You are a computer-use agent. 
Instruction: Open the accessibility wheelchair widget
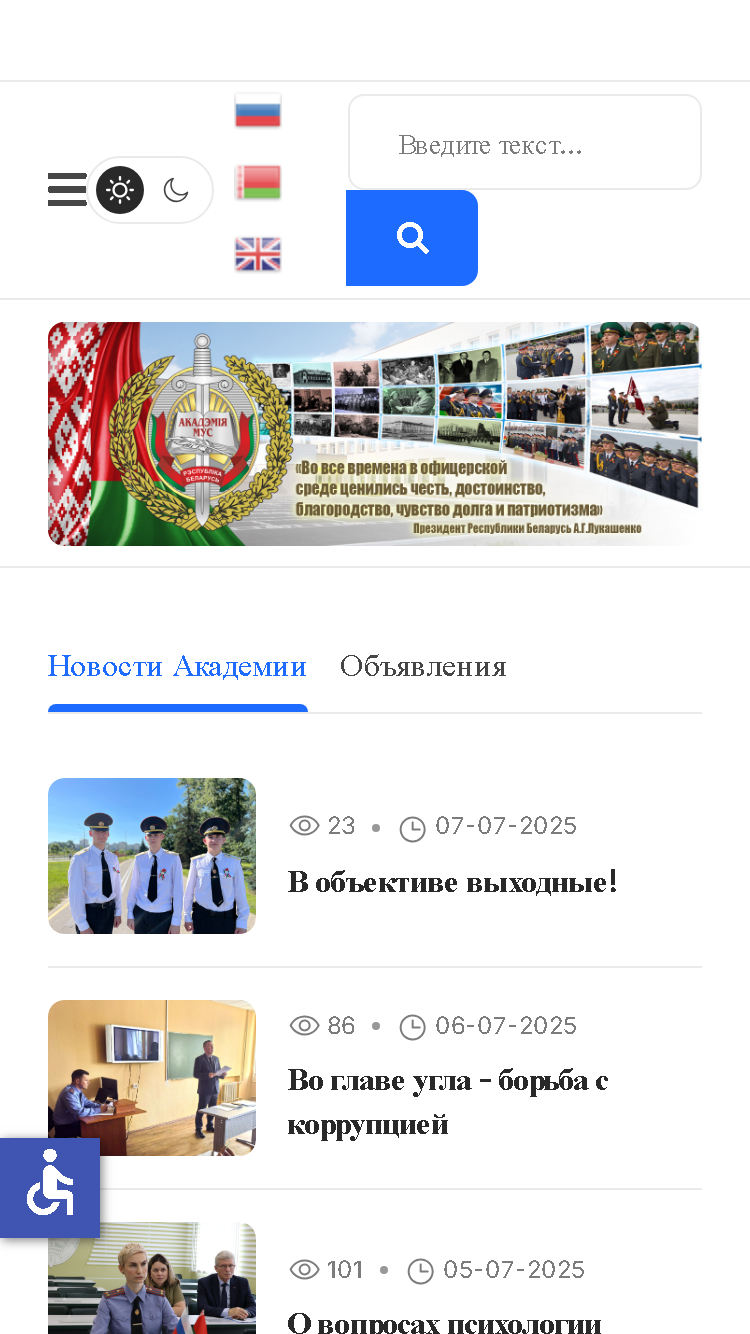coord(50,1188)
